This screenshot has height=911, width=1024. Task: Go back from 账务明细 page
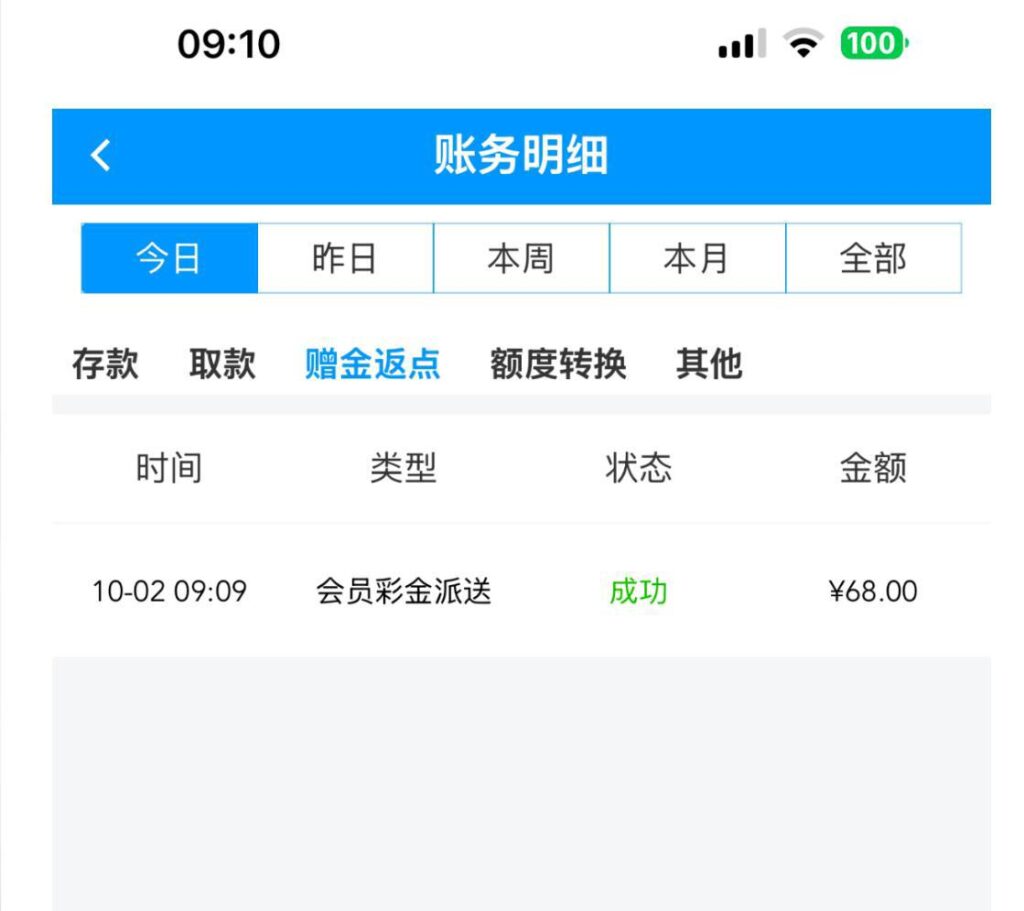[100, 156]
